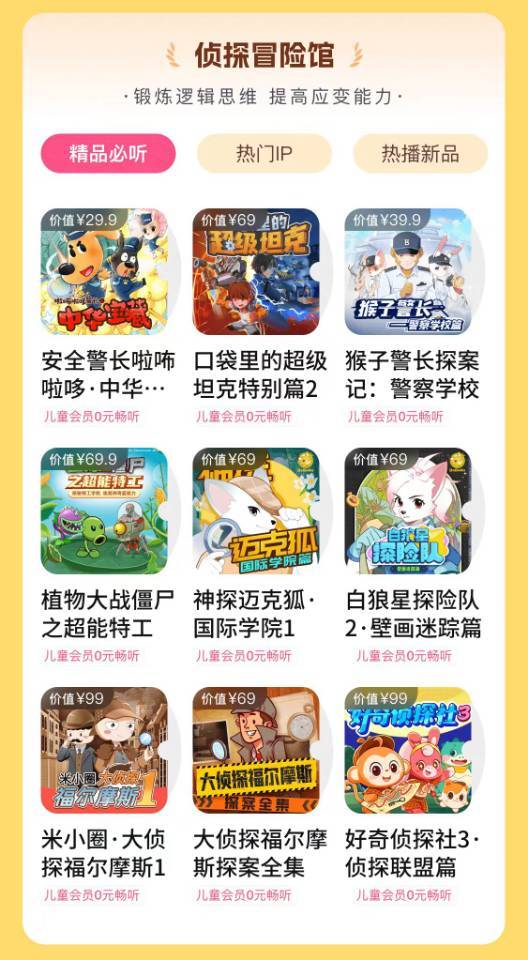
Task: Select the 精品必听 tab
Action: click(x=108, y=154)
